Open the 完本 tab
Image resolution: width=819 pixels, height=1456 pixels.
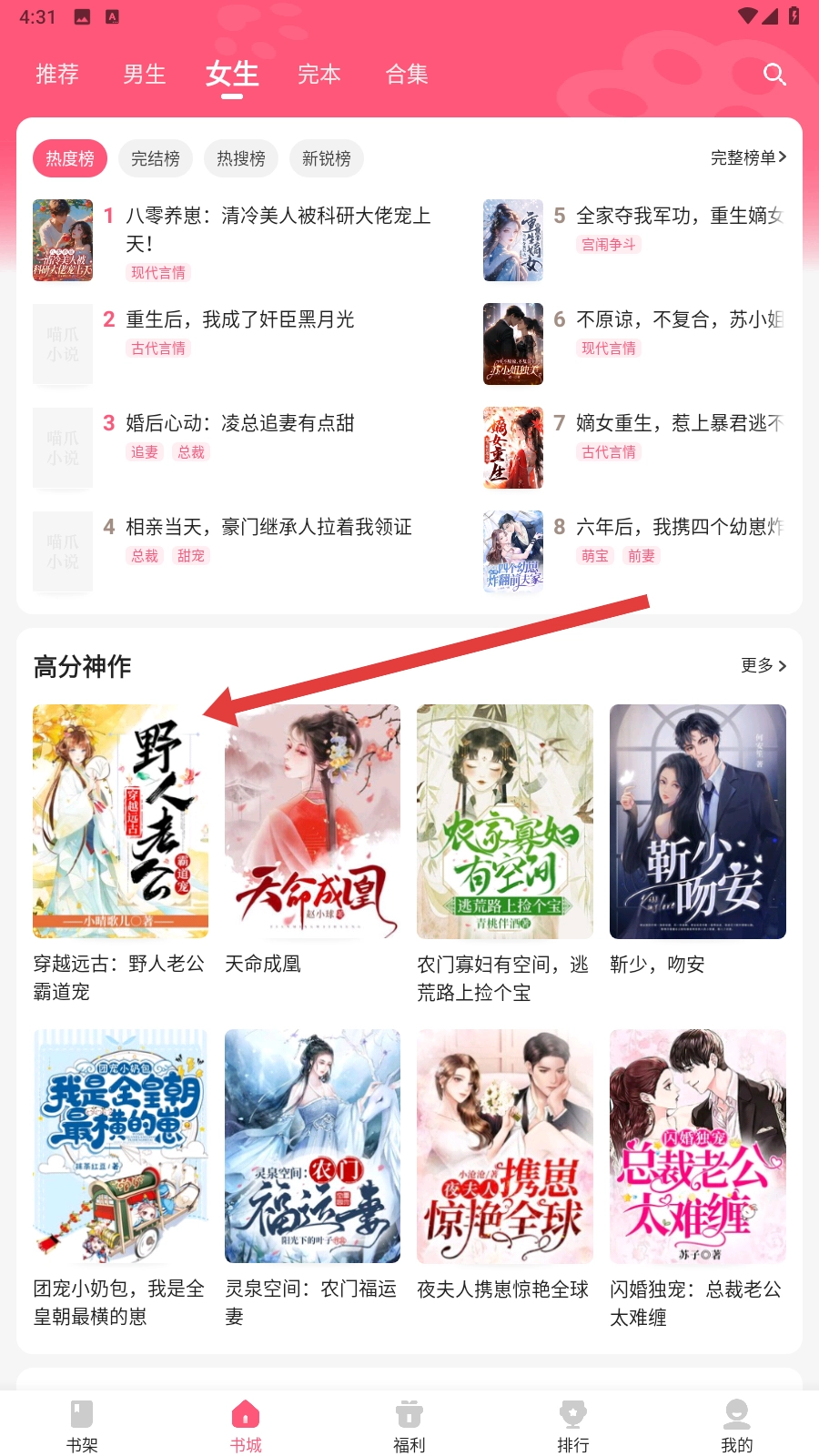pyautogui.click(x=319, y=75)
